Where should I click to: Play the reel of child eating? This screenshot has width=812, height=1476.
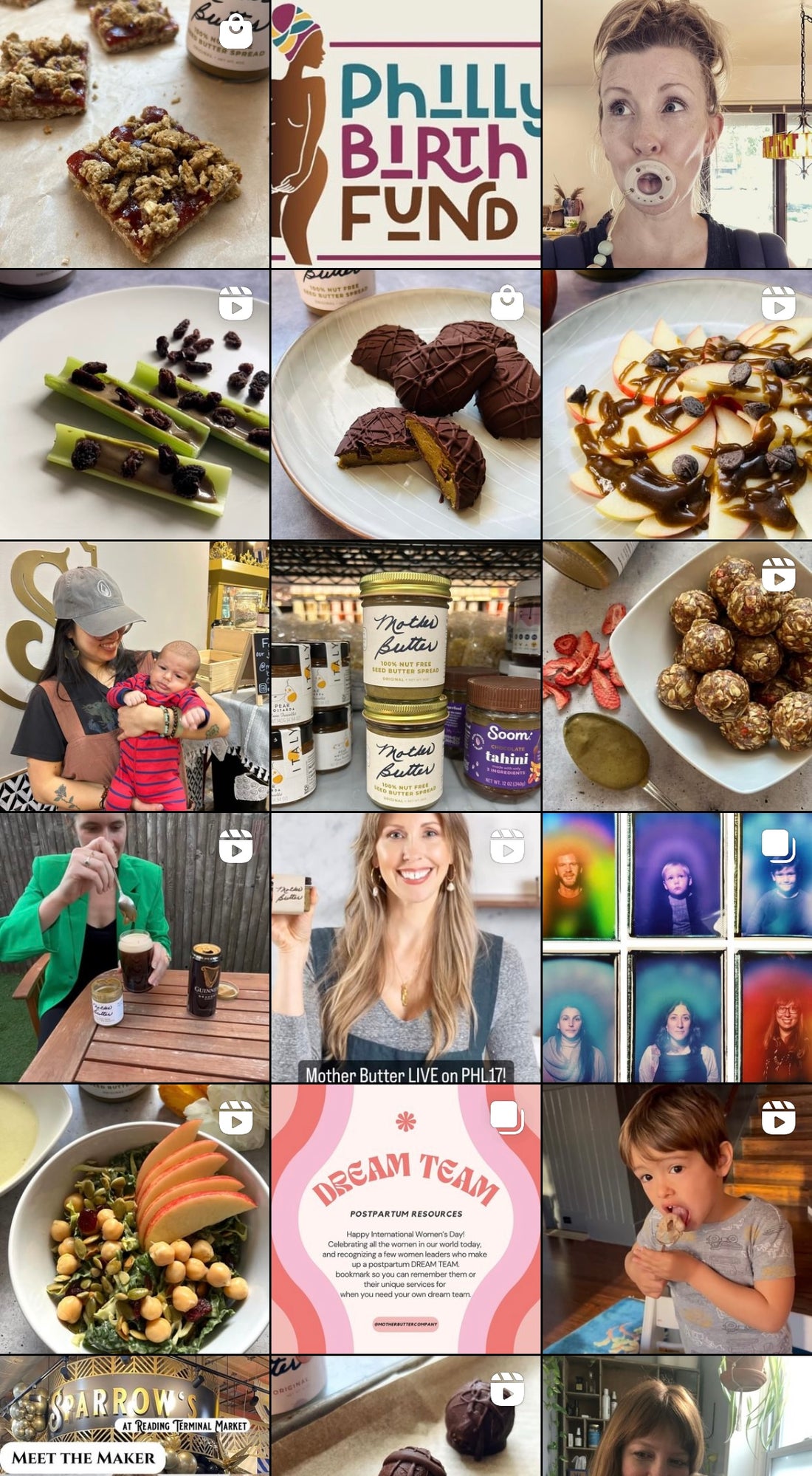(677, 1218)
